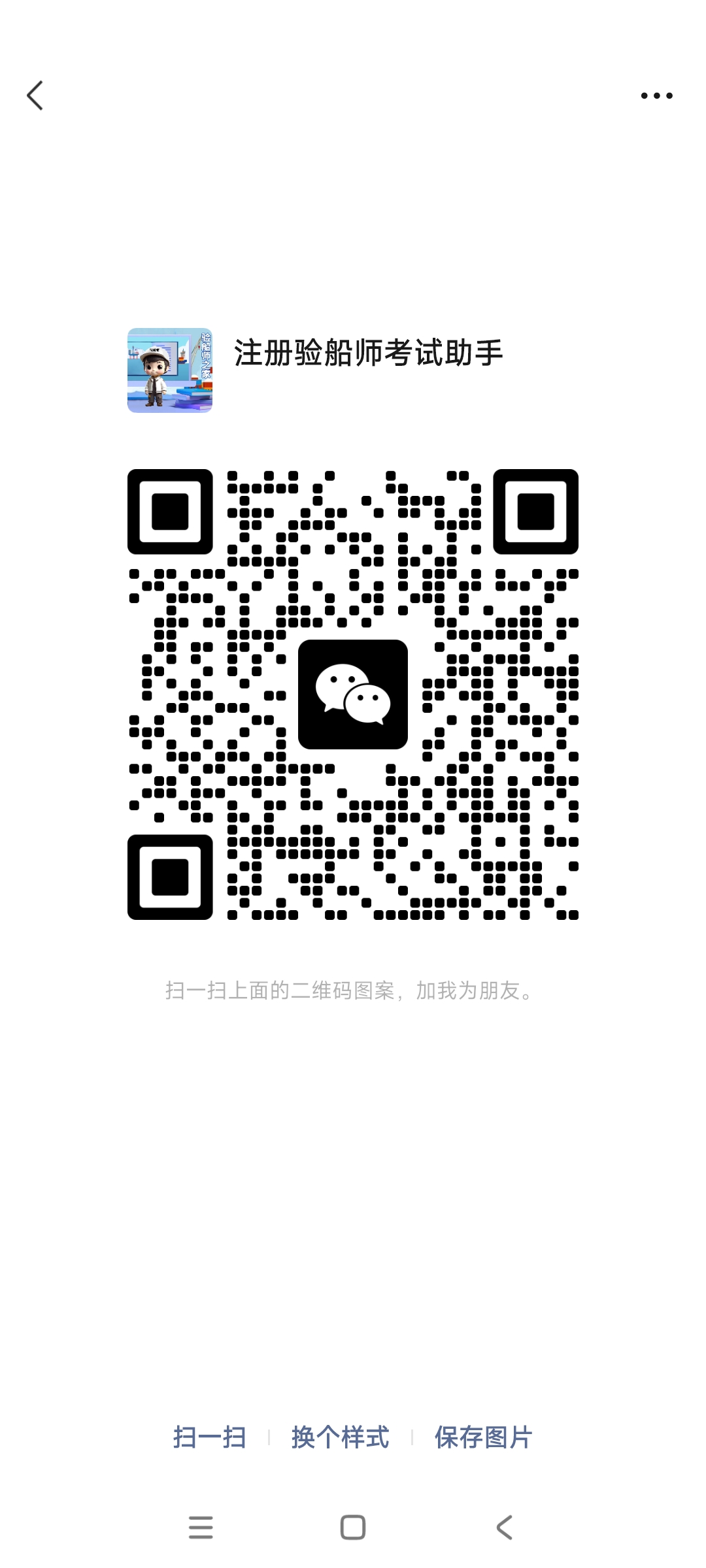Go back using the top-left arrow
Viewport: 706px width, 1568px height.
click(x=35, y=96)
